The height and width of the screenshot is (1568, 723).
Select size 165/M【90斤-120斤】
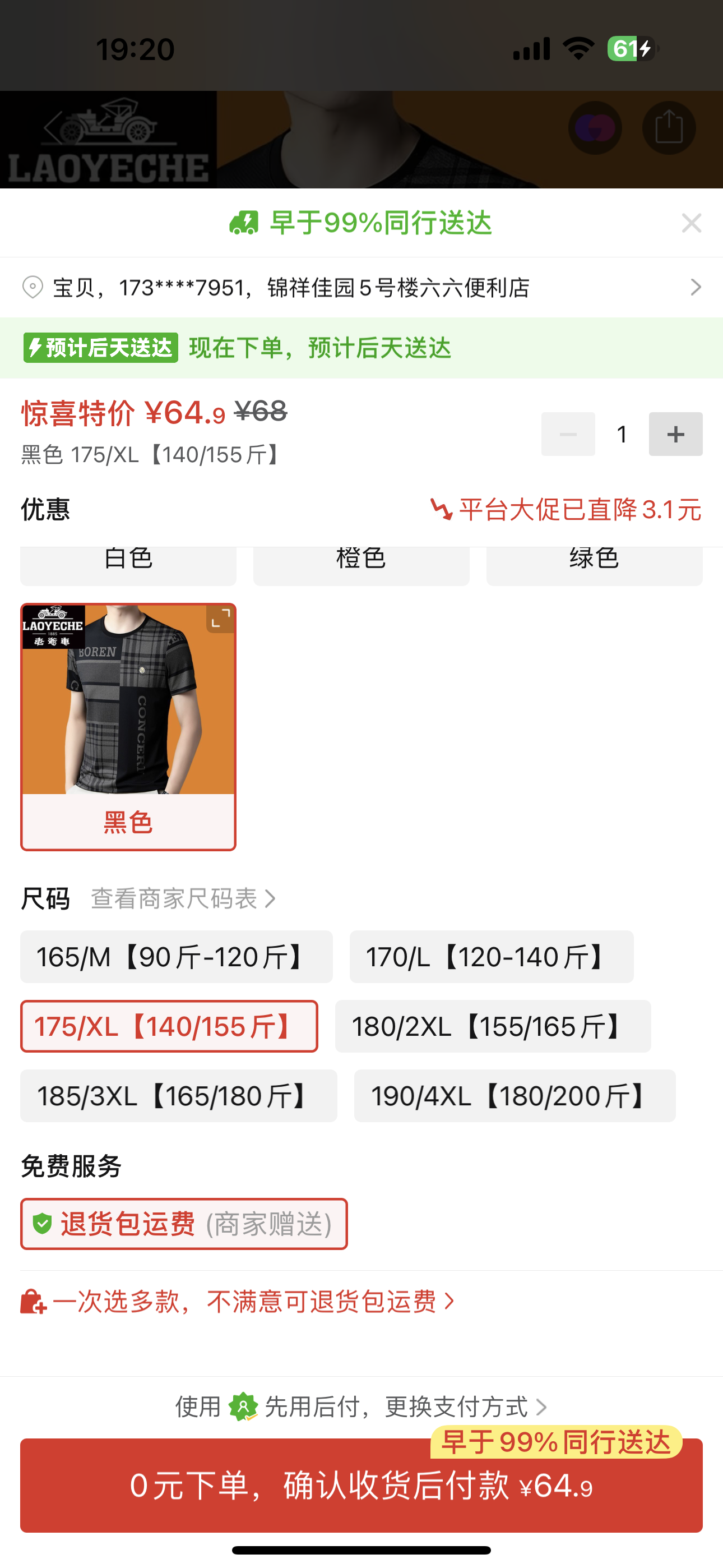pos(176,957)
